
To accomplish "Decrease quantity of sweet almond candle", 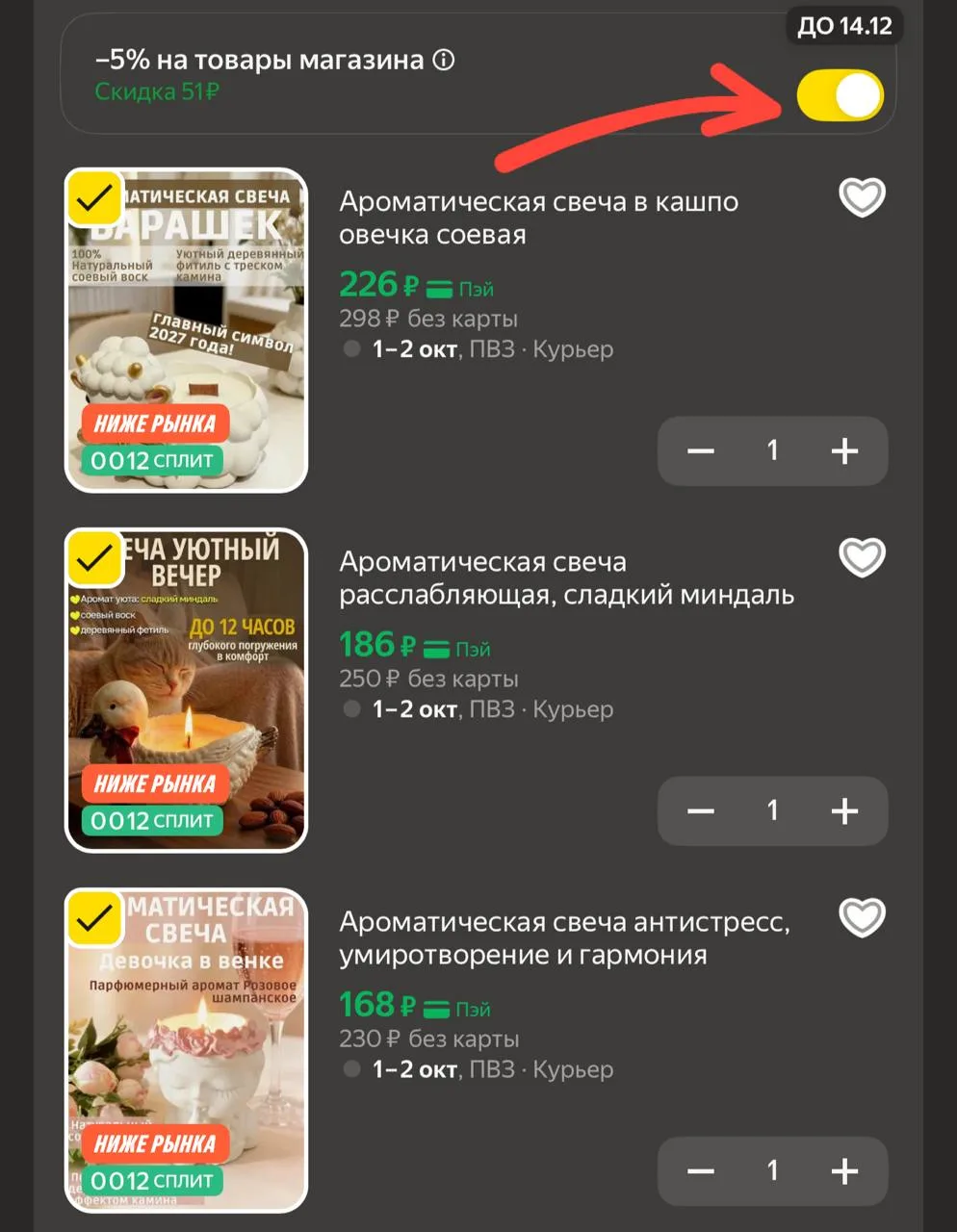I will click(701, 810).
